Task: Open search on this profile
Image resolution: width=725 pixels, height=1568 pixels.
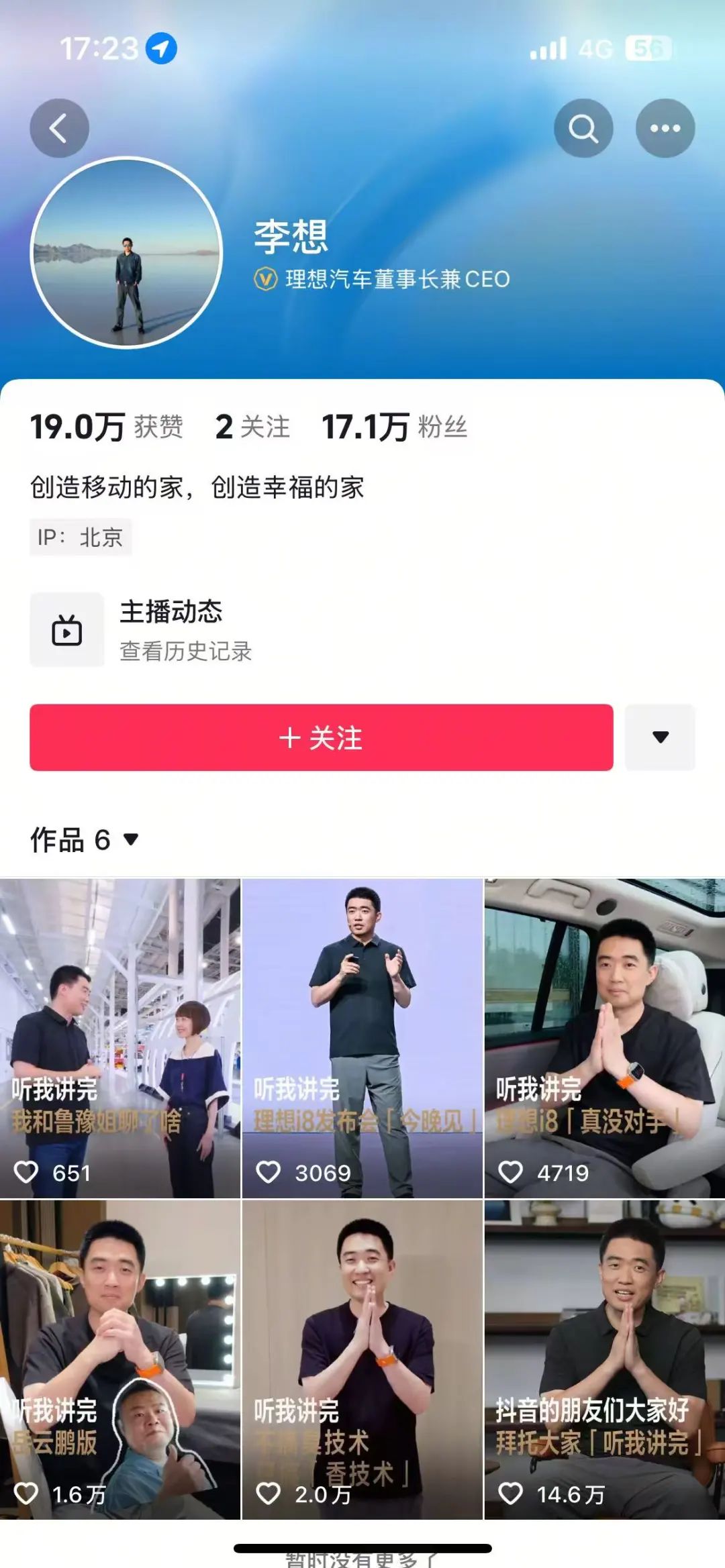Action: pos(583,128)
